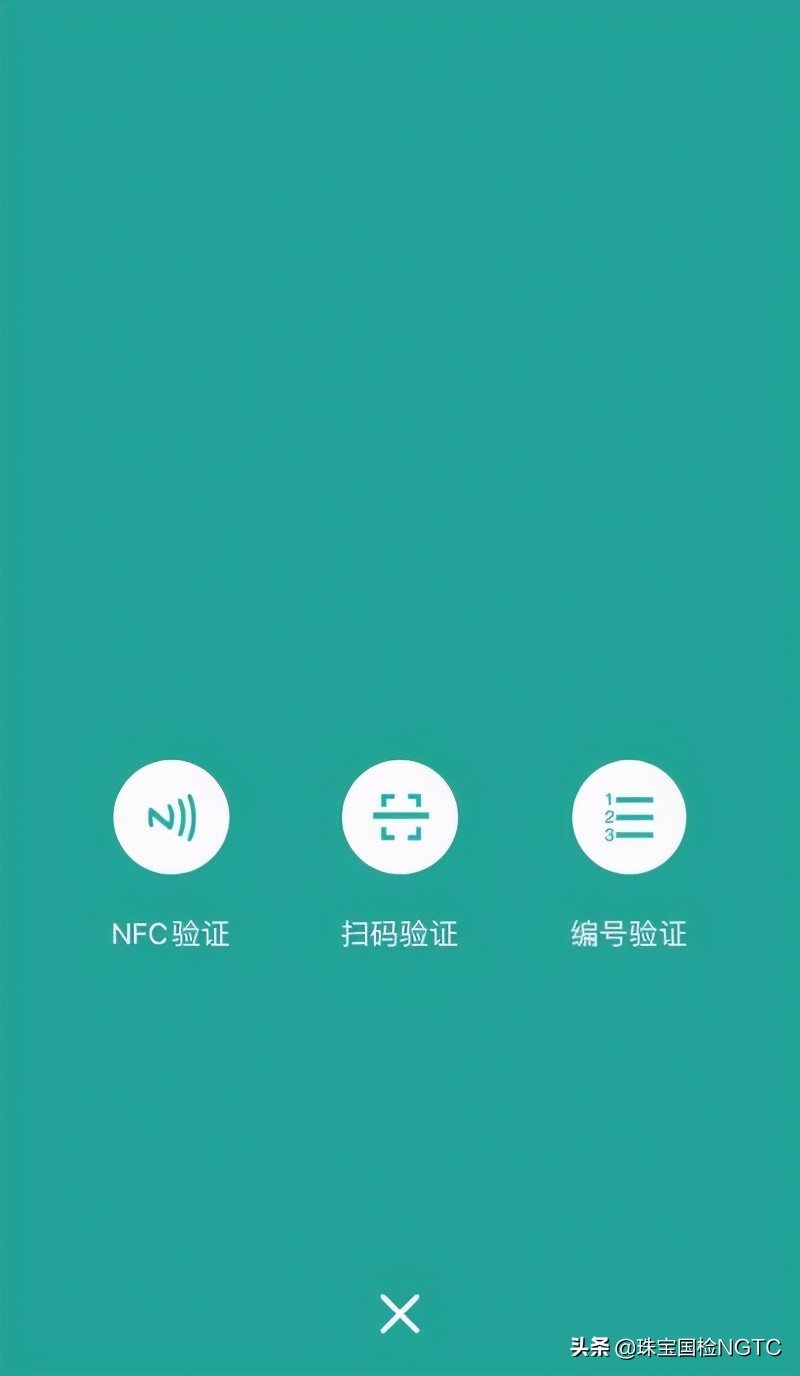Select the middle verification option circle
Screen dimensions: 800x1376
point(400,817)
